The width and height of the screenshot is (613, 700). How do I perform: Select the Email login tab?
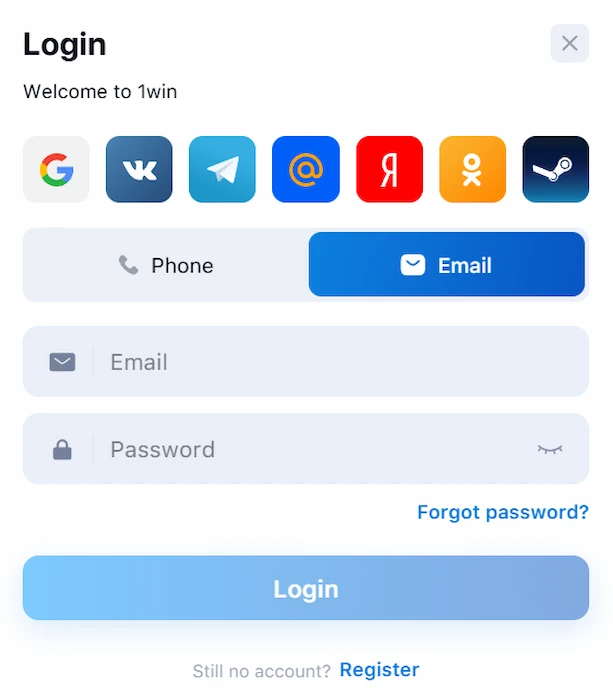pos(446,265)
